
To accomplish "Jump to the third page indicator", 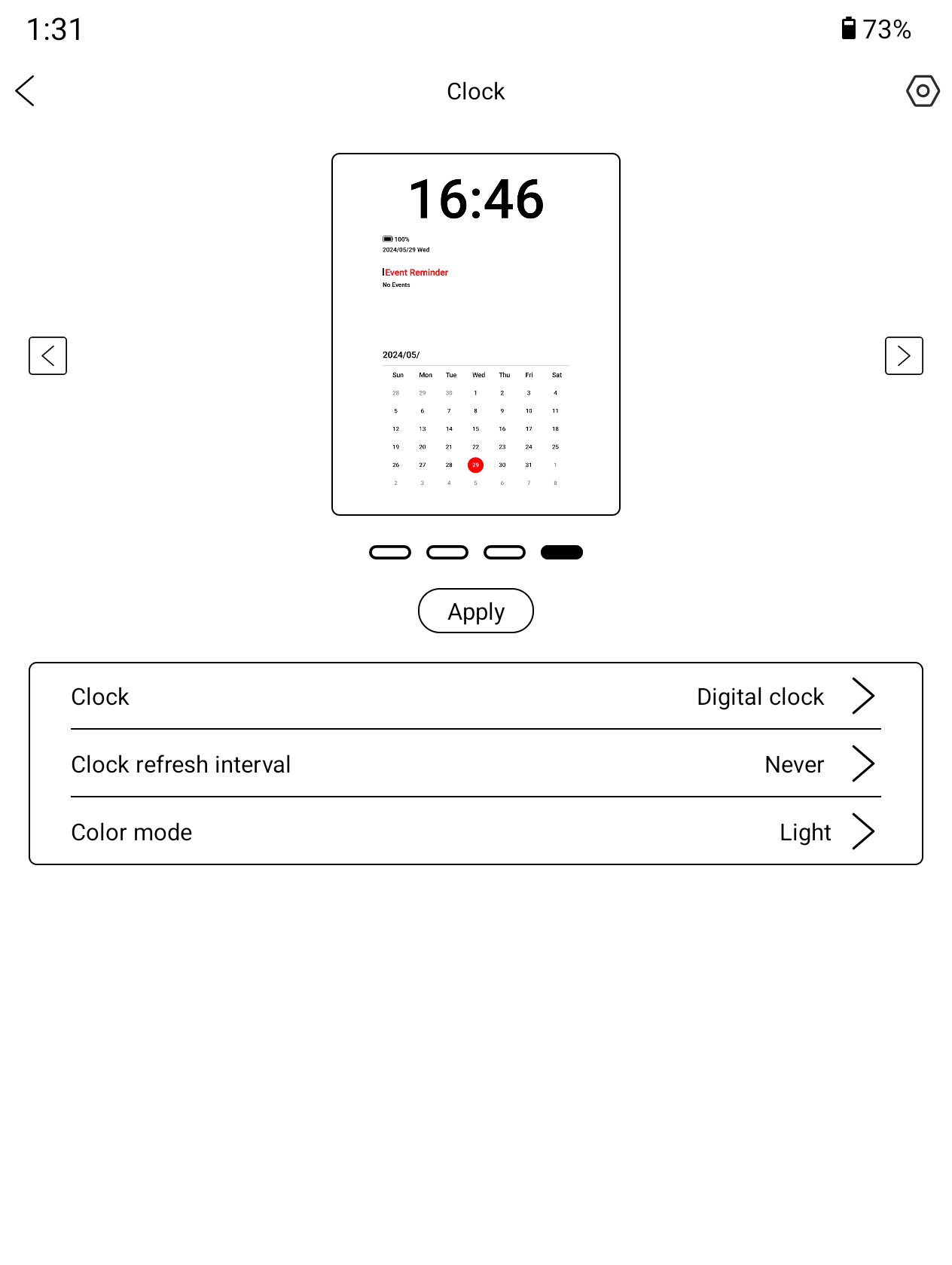I will [505, 553].
